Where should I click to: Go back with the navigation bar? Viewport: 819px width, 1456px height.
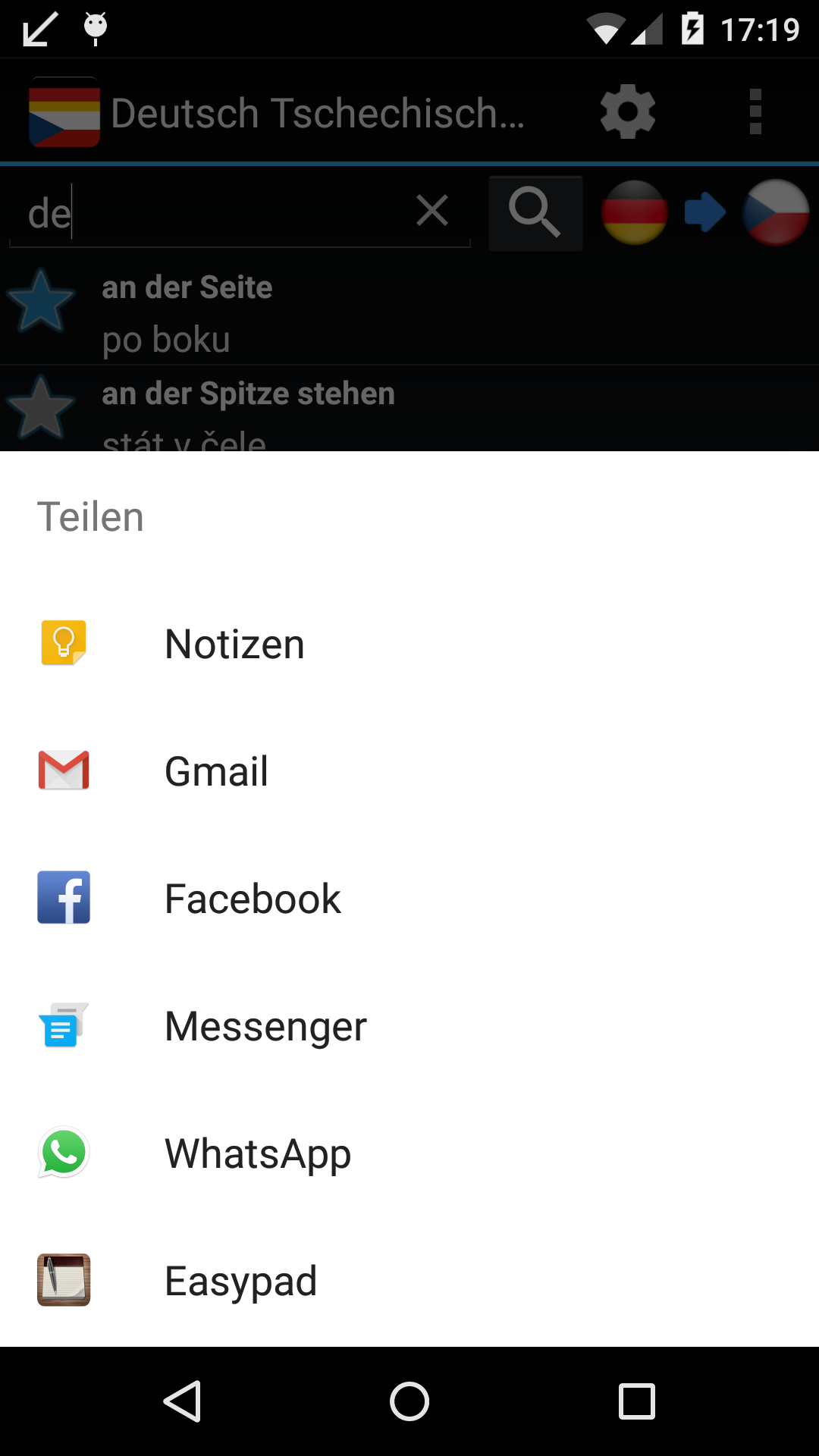[x=182, y=1401]
